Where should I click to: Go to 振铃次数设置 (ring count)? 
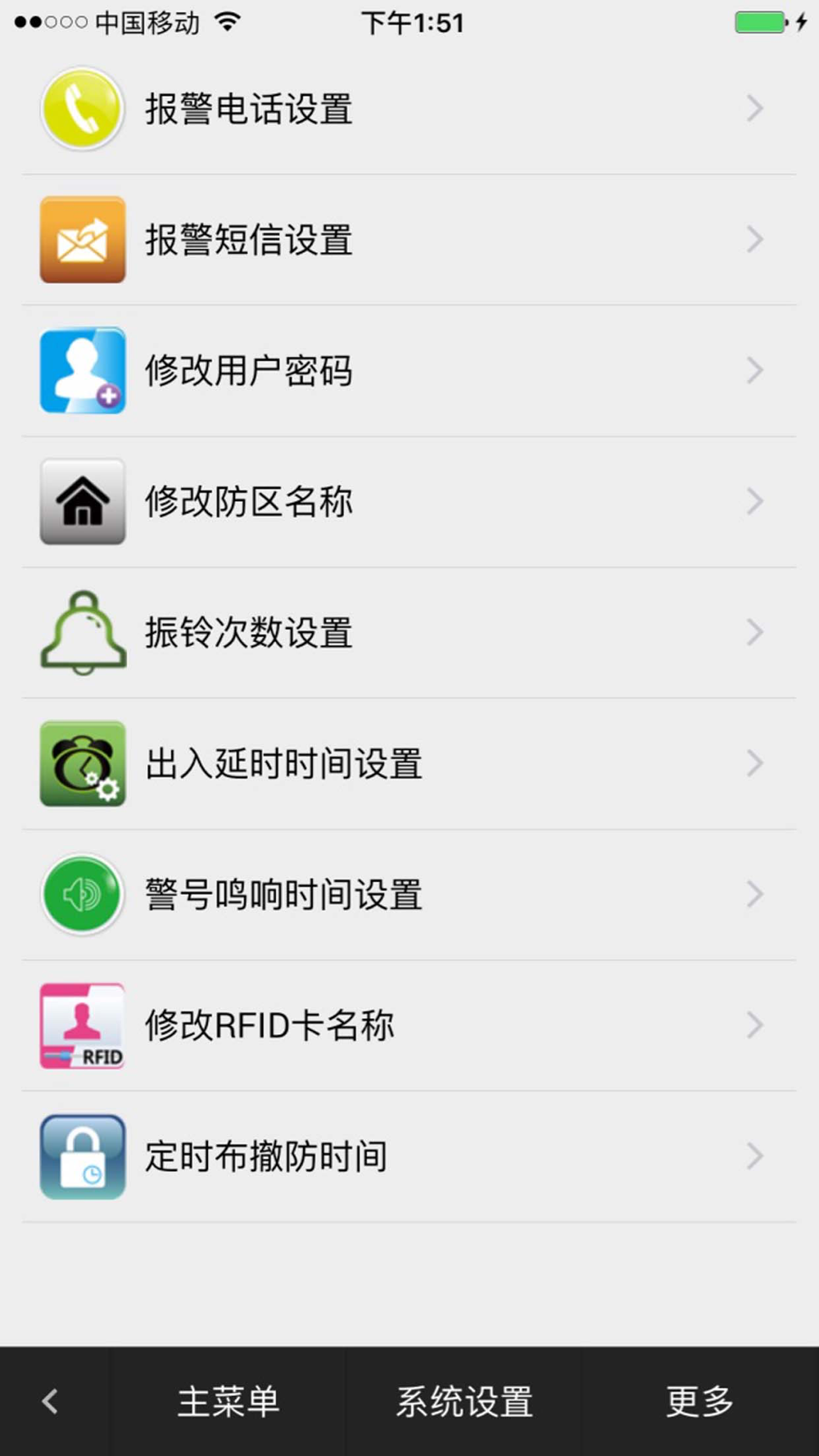(409, 633)
